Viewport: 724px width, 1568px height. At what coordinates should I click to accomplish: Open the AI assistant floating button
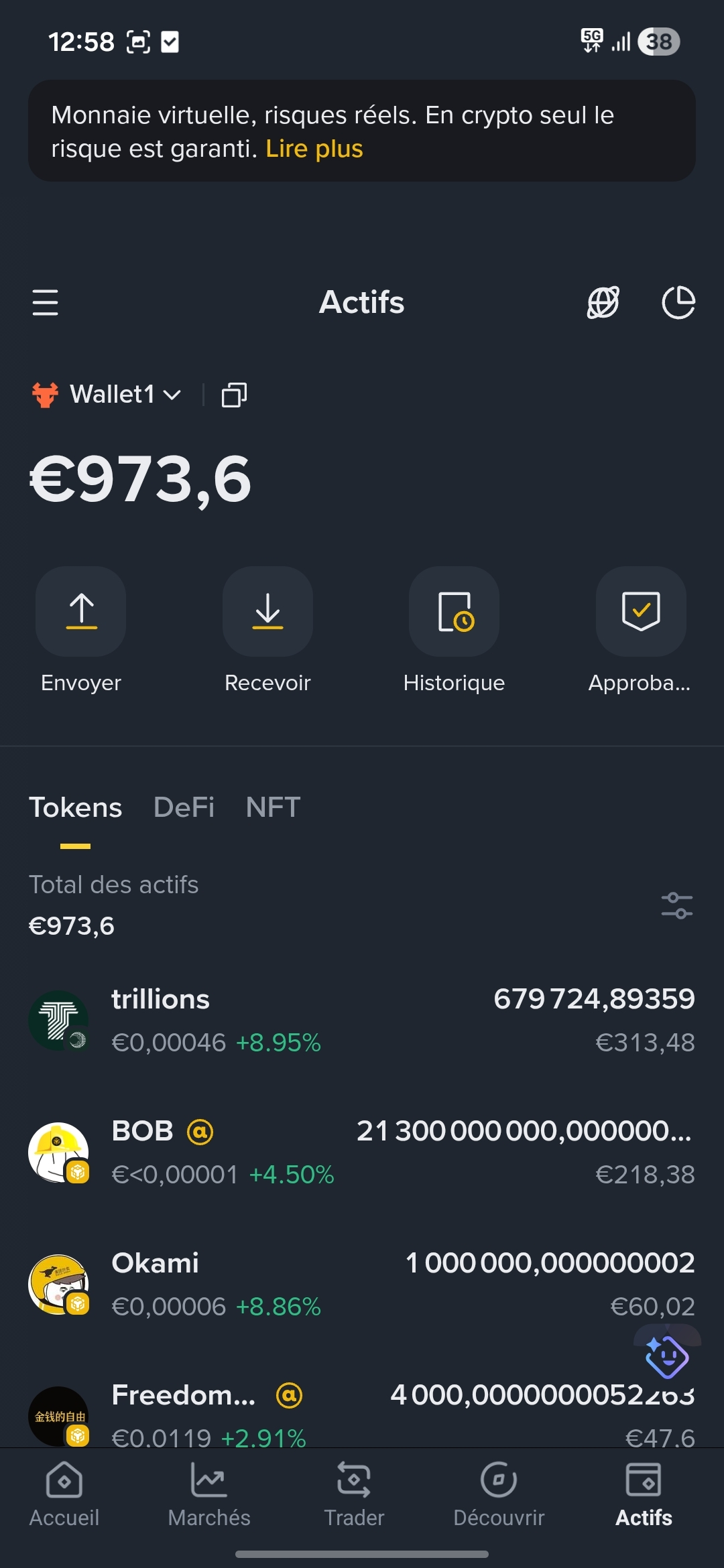(666, 1357)
